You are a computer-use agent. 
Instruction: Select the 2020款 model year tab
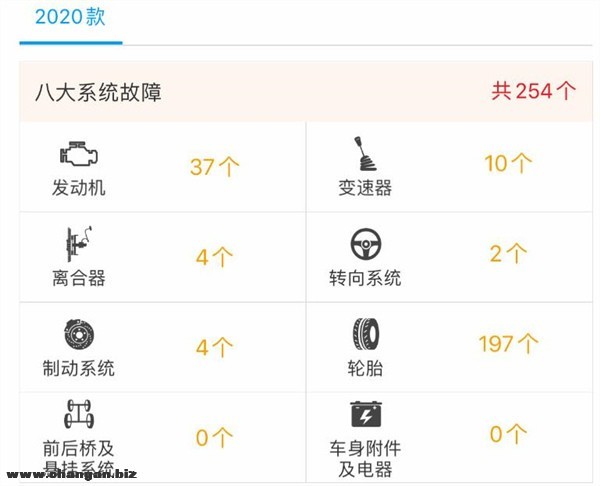70,18
